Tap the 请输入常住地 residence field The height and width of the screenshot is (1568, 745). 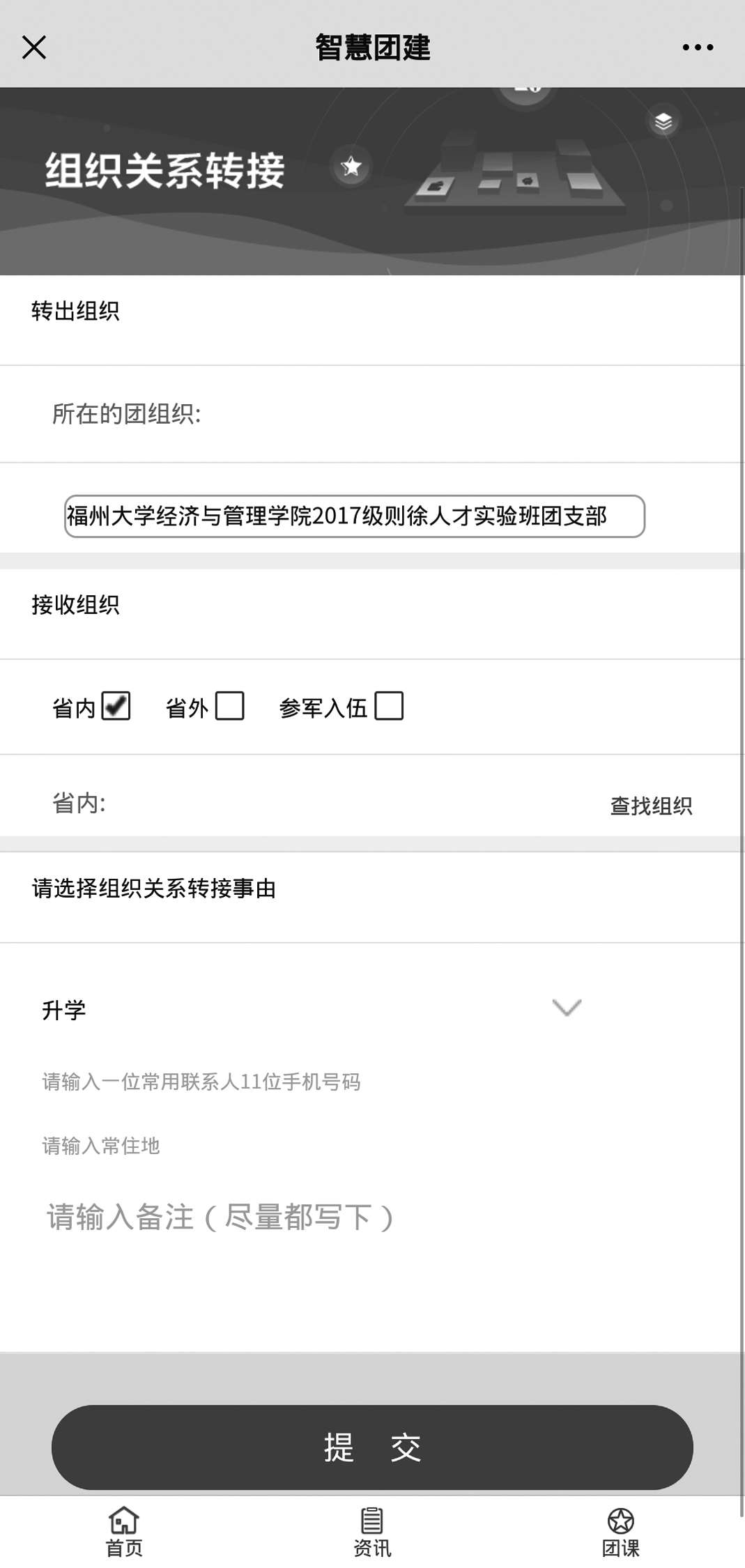coord(312,1146)
